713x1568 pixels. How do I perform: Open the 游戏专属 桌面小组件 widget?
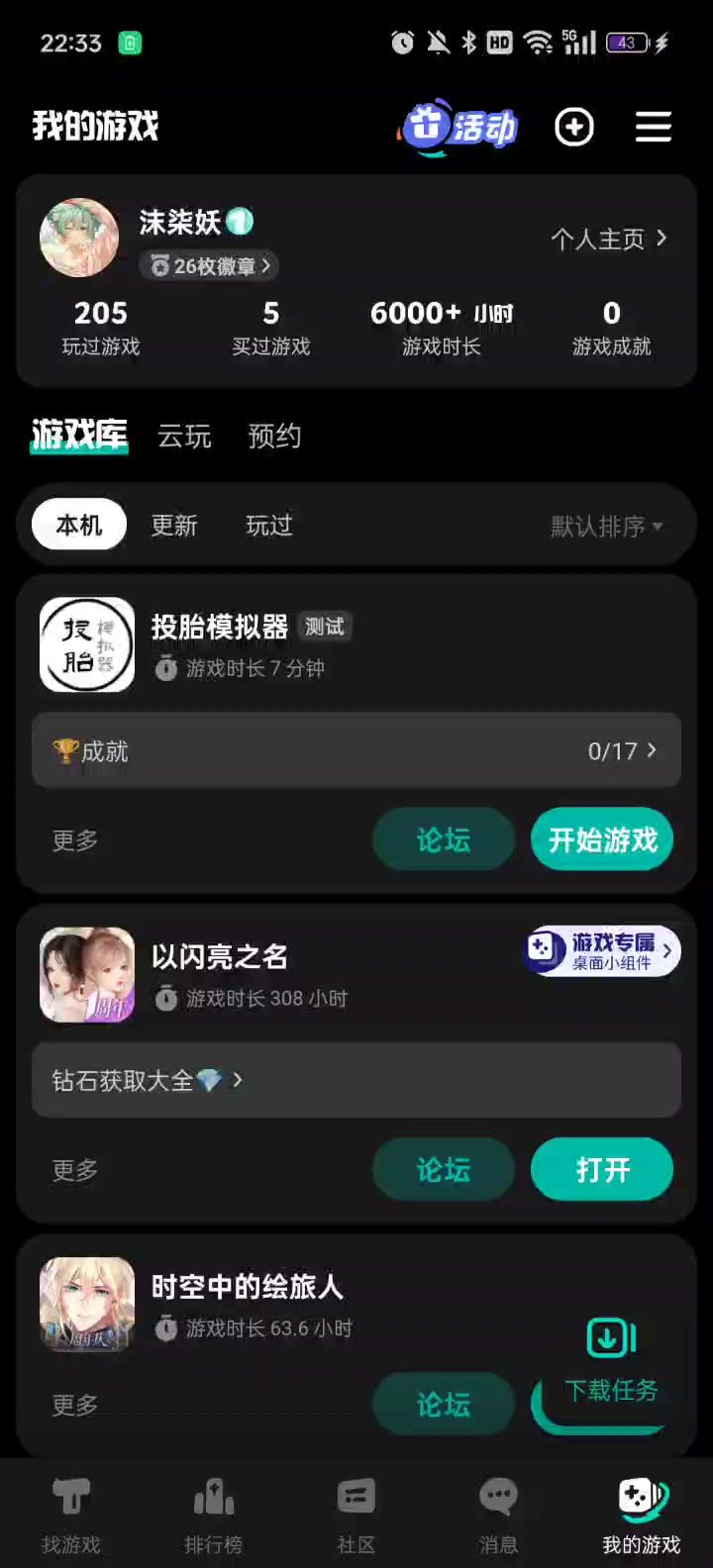click(602, 951)
